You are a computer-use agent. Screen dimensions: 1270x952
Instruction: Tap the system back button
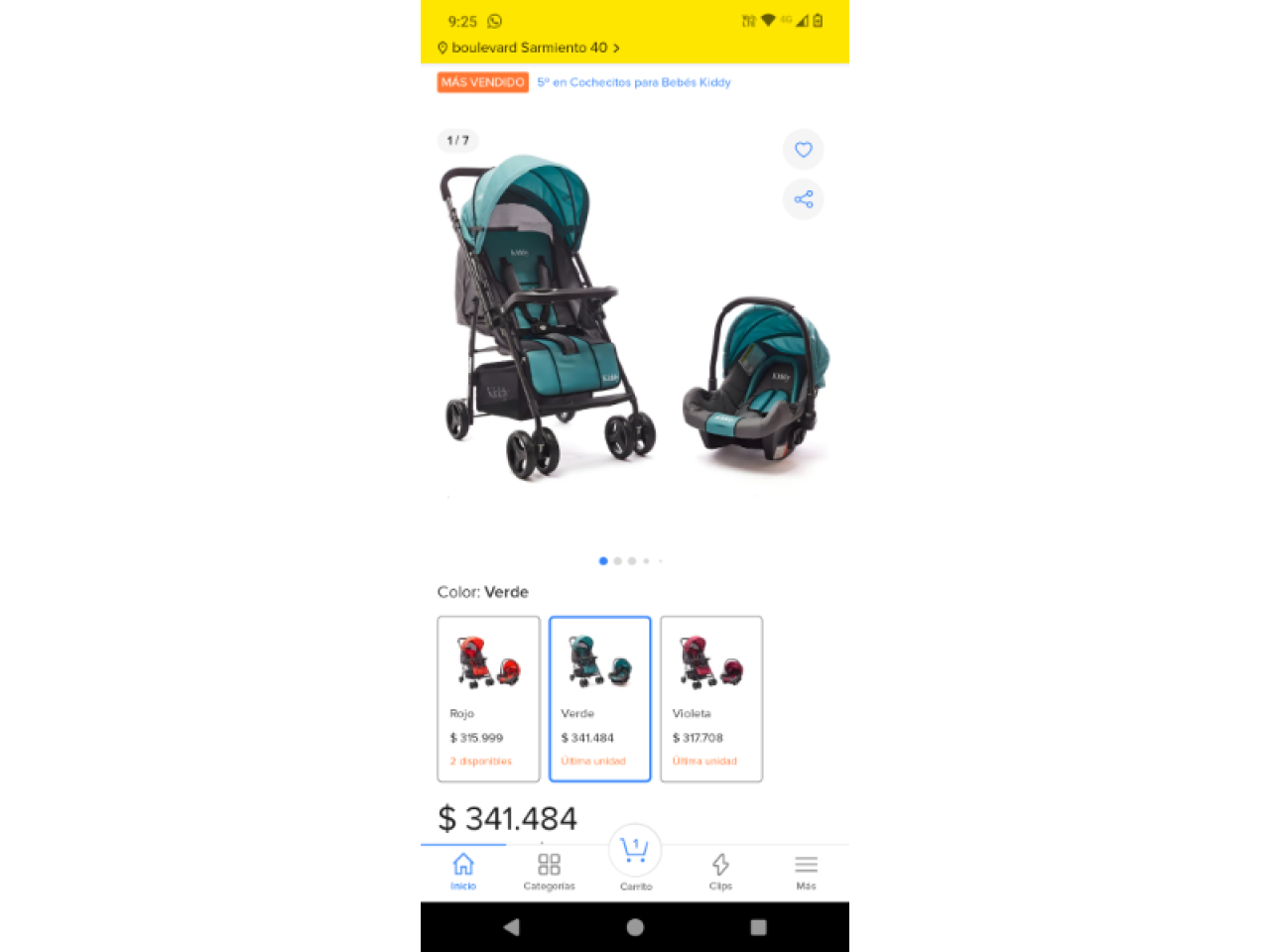511,927
